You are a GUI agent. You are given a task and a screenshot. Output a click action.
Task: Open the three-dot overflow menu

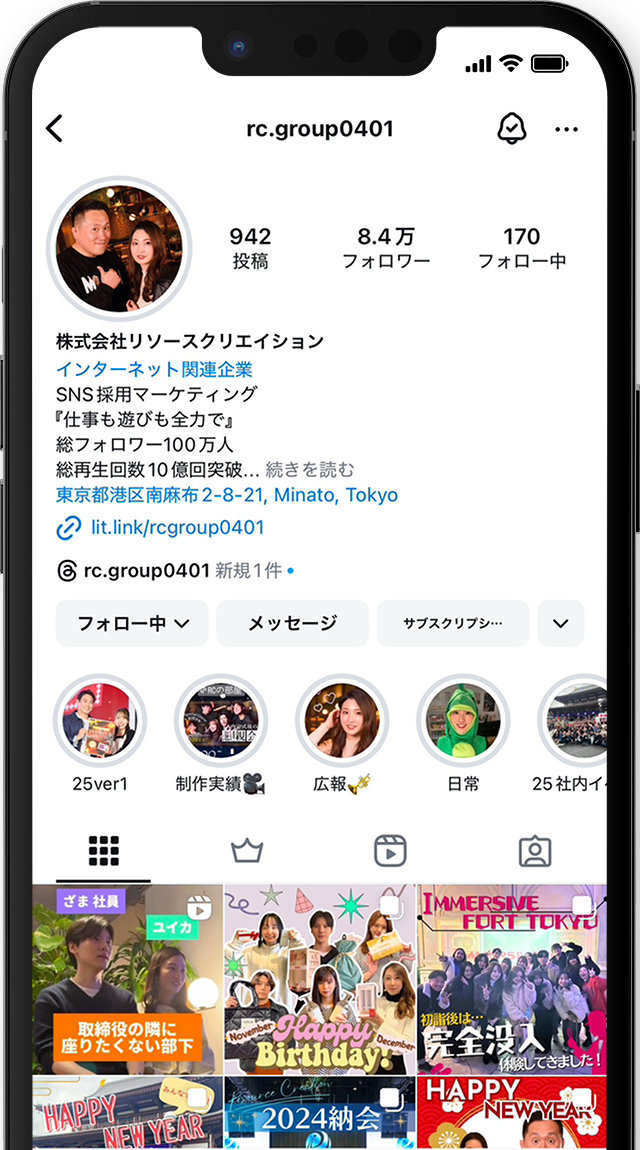[566, 129]
